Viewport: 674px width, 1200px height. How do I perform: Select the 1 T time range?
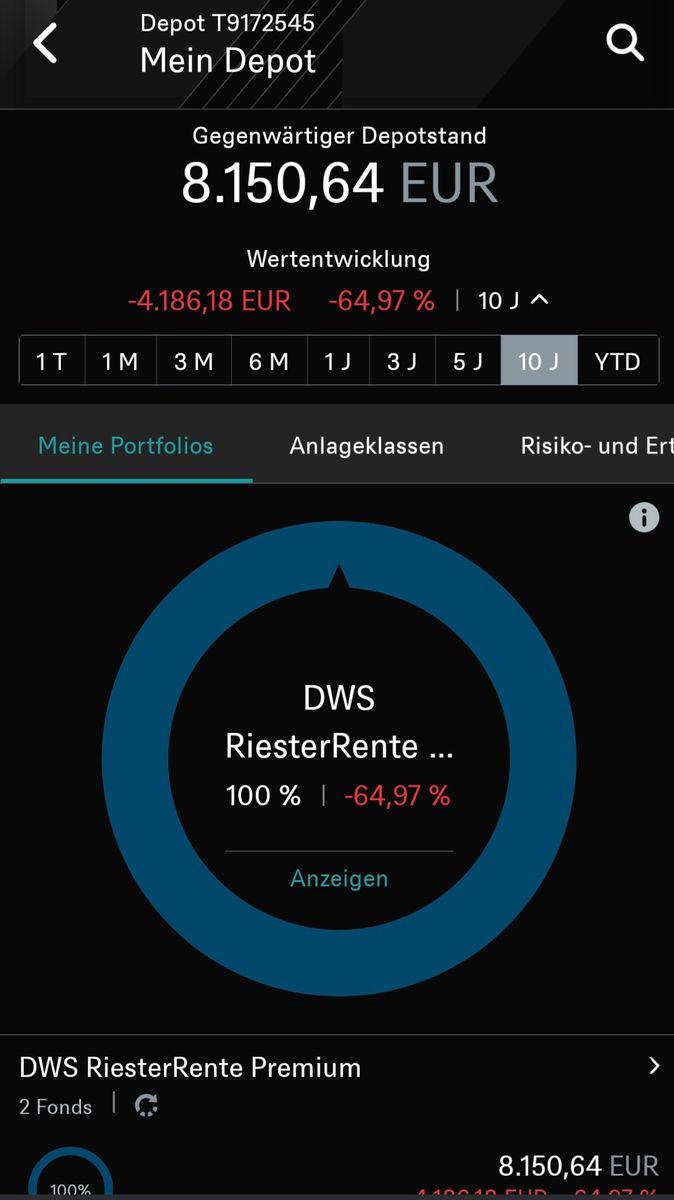pos(52,361)
